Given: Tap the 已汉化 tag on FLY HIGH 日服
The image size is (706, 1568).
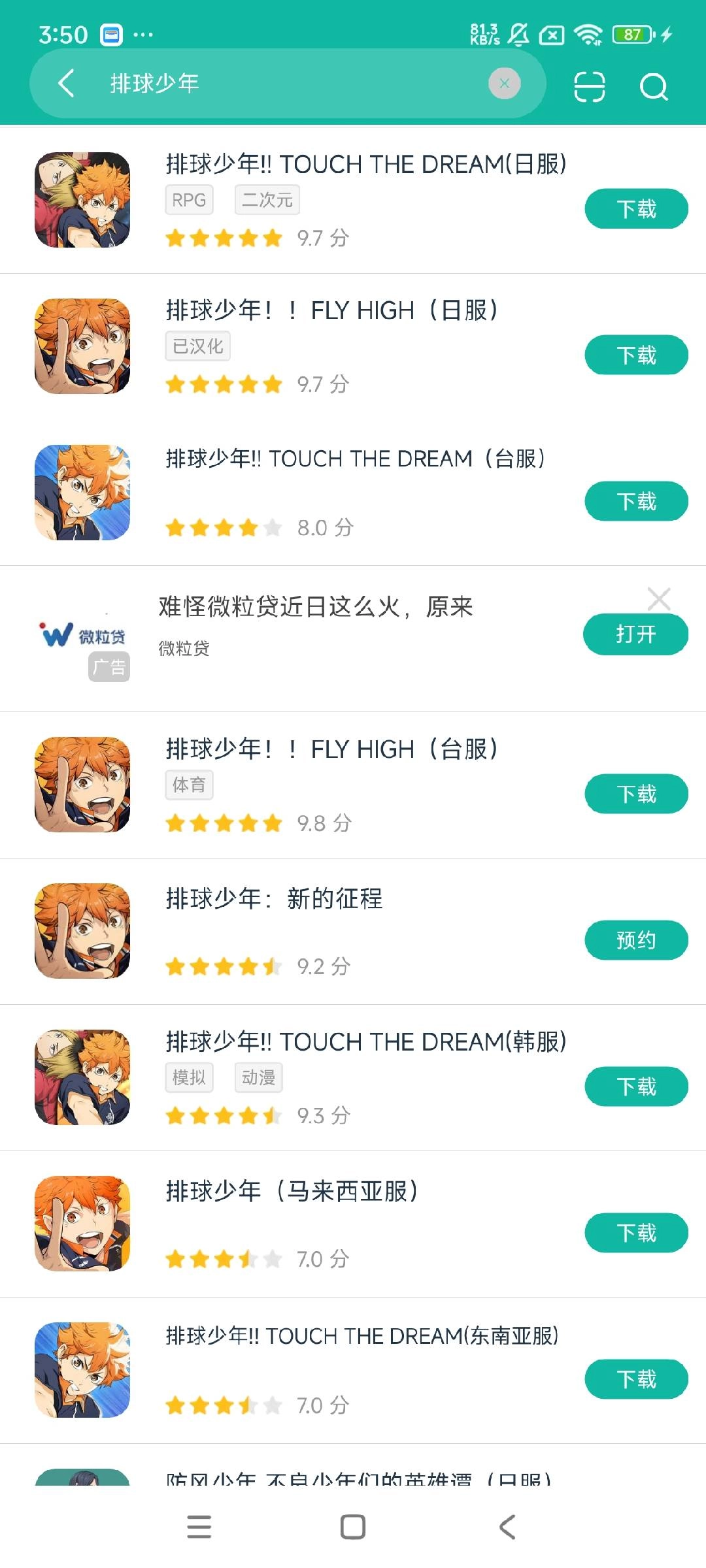Looking at the screenshot, I should (x=196, y=346).
